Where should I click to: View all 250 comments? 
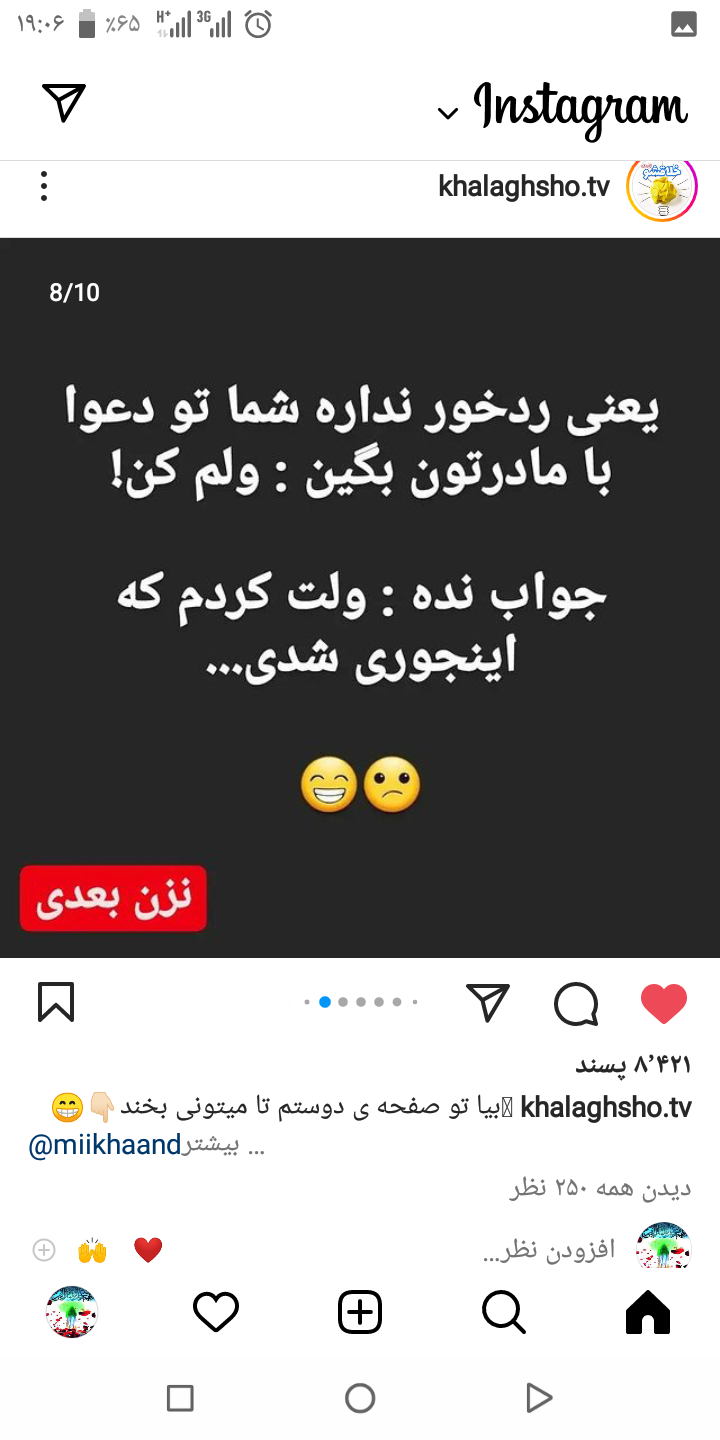(x=600, y=1189)
